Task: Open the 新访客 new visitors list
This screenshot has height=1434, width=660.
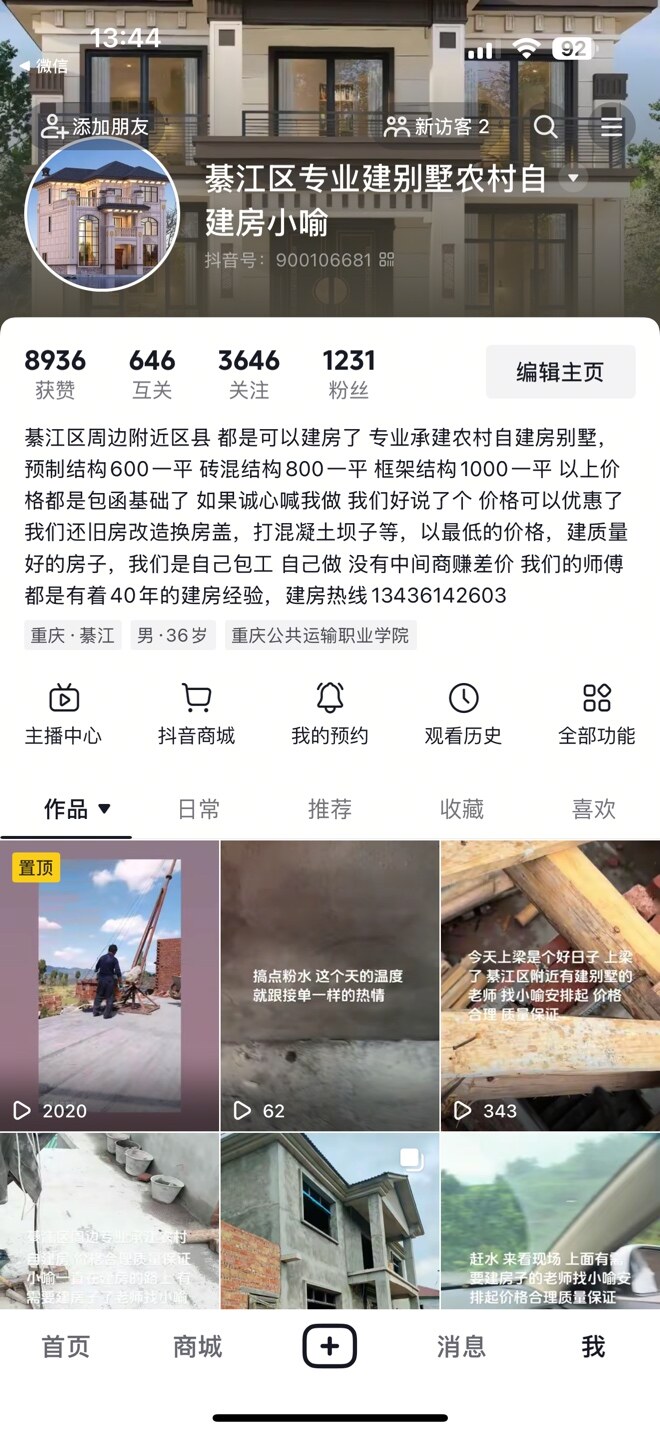Action: click(437, 127)
